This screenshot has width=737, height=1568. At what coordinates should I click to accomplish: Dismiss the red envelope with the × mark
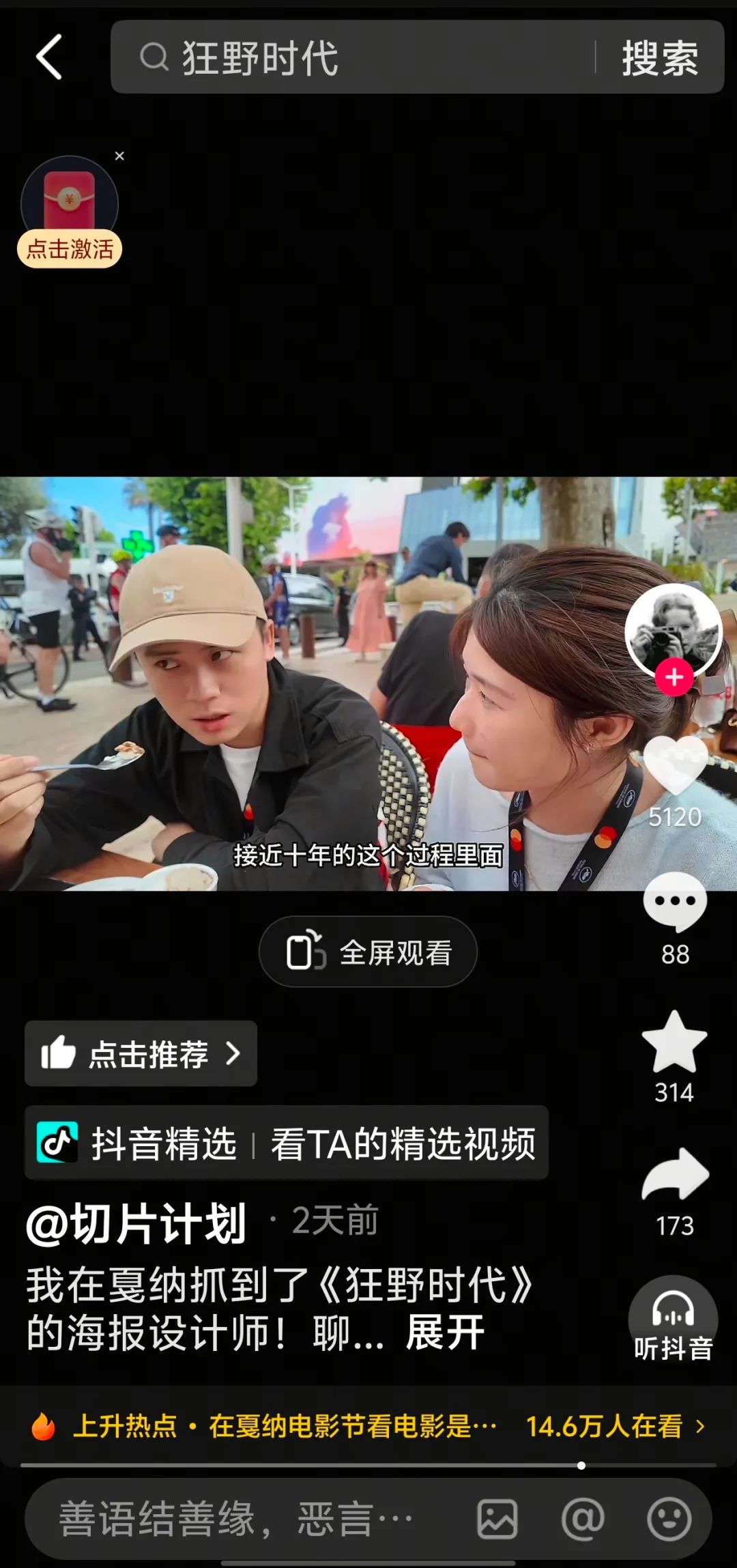pyautogui.click(x=119, y=156)
